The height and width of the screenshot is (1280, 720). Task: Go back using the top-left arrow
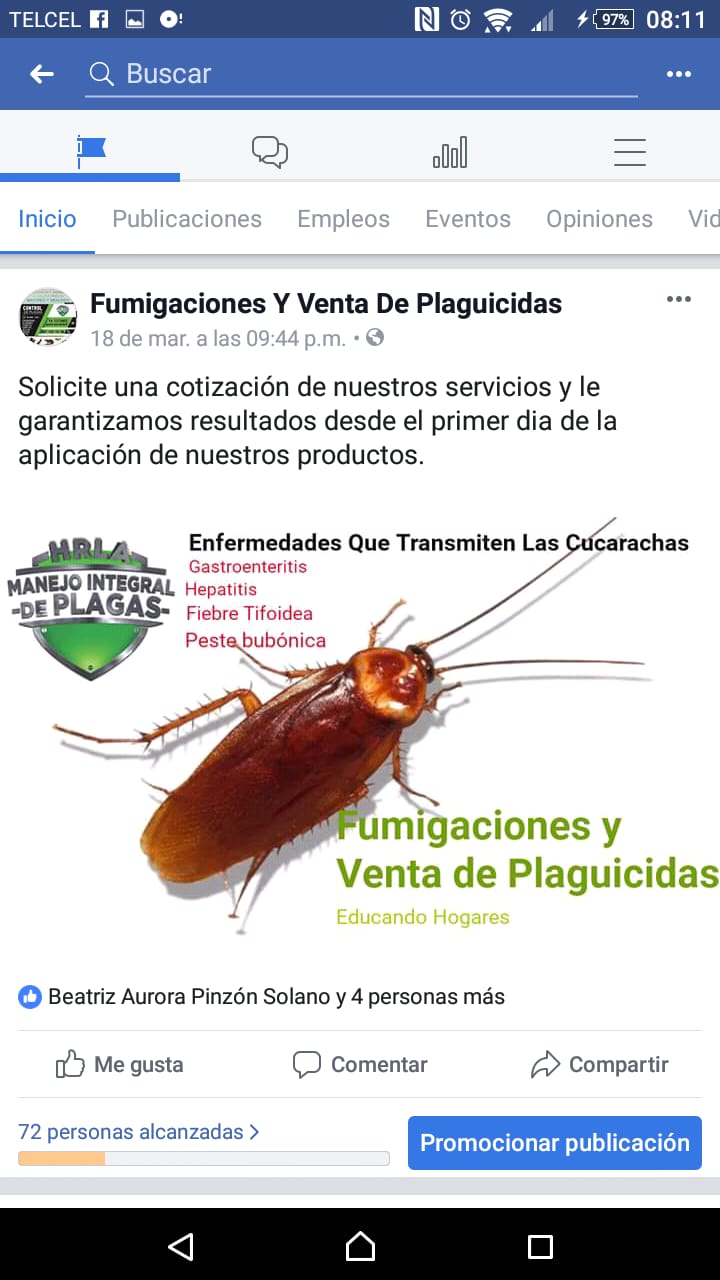point(42,74)
